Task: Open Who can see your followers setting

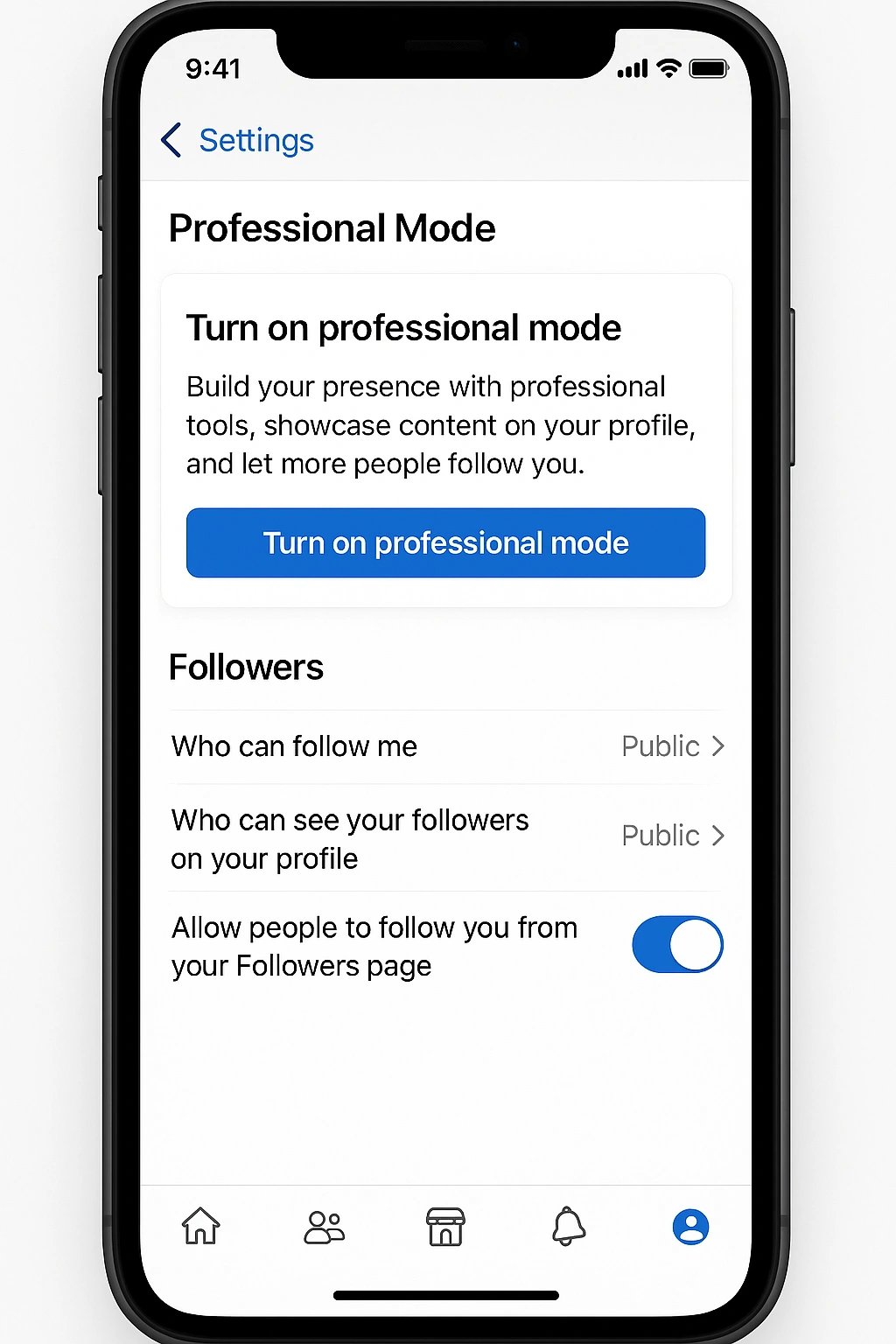Action: coord(446,837)
